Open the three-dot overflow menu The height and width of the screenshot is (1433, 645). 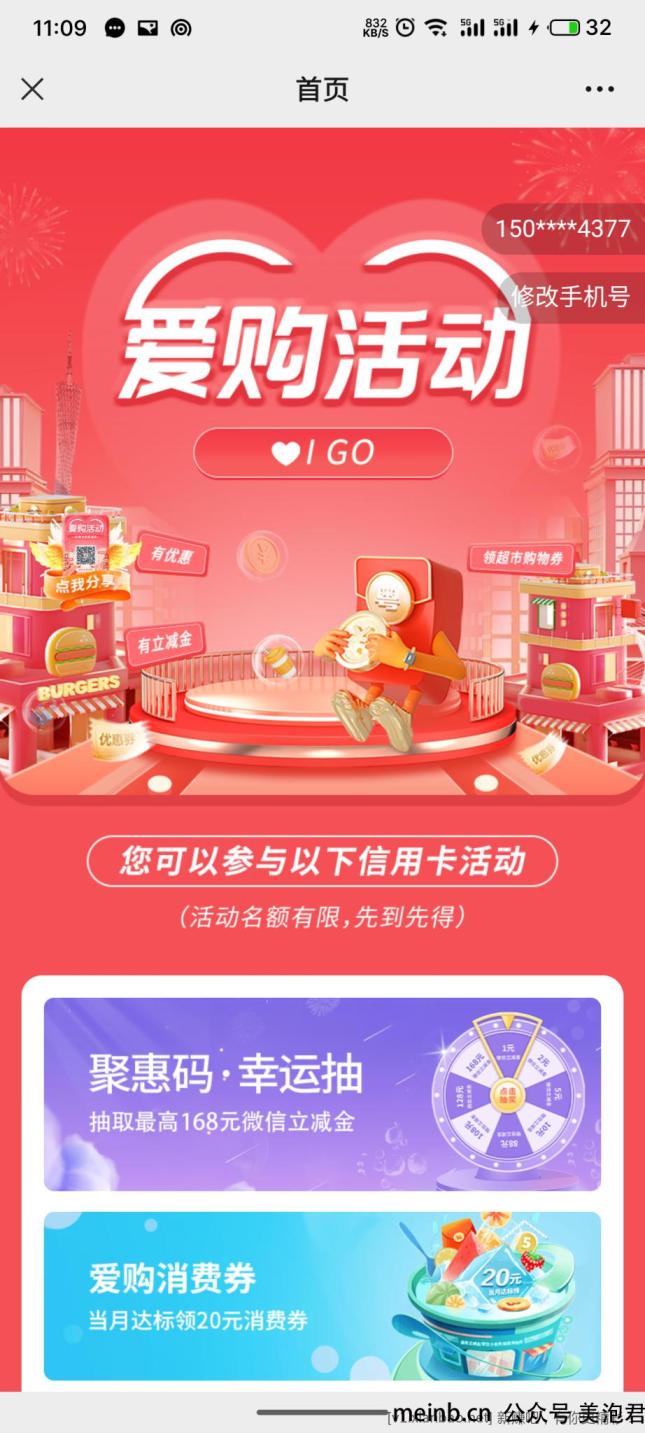(x=599, y=89)
